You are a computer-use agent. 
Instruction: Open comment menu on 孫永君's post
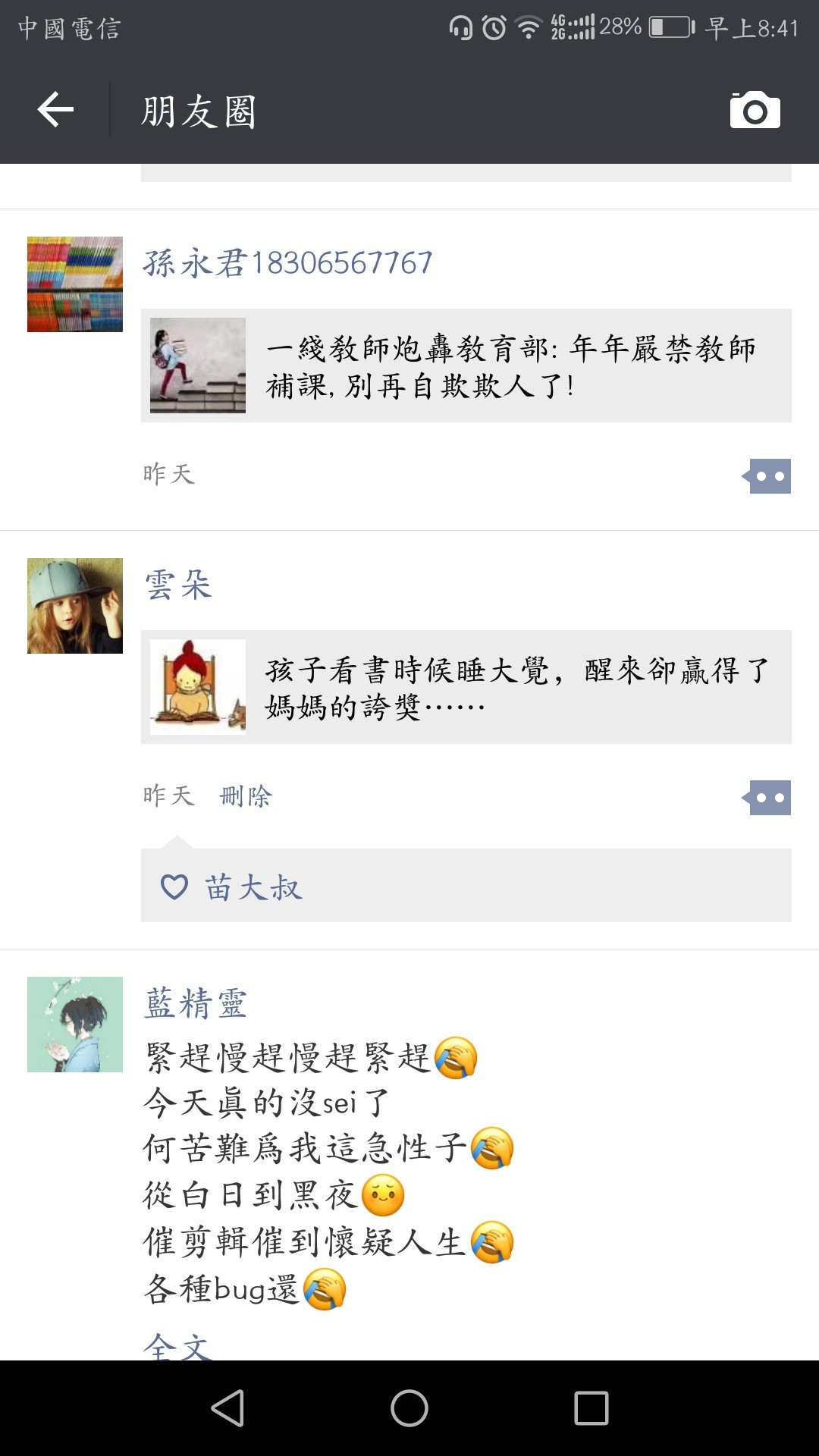pos(769,476)
